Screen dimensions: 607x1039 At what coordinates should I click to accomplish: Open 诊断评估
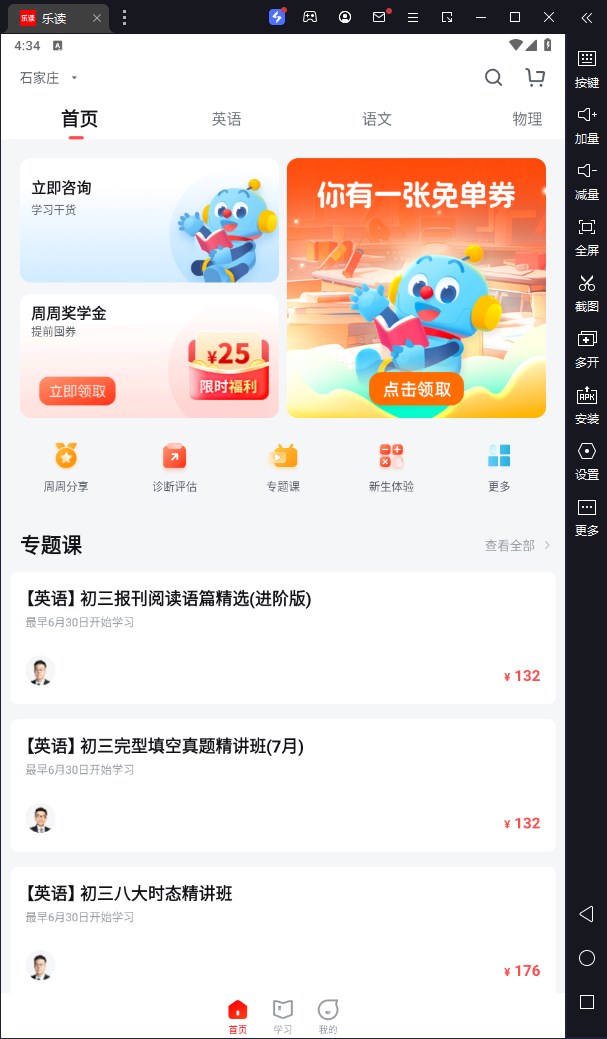click(174, 468)
